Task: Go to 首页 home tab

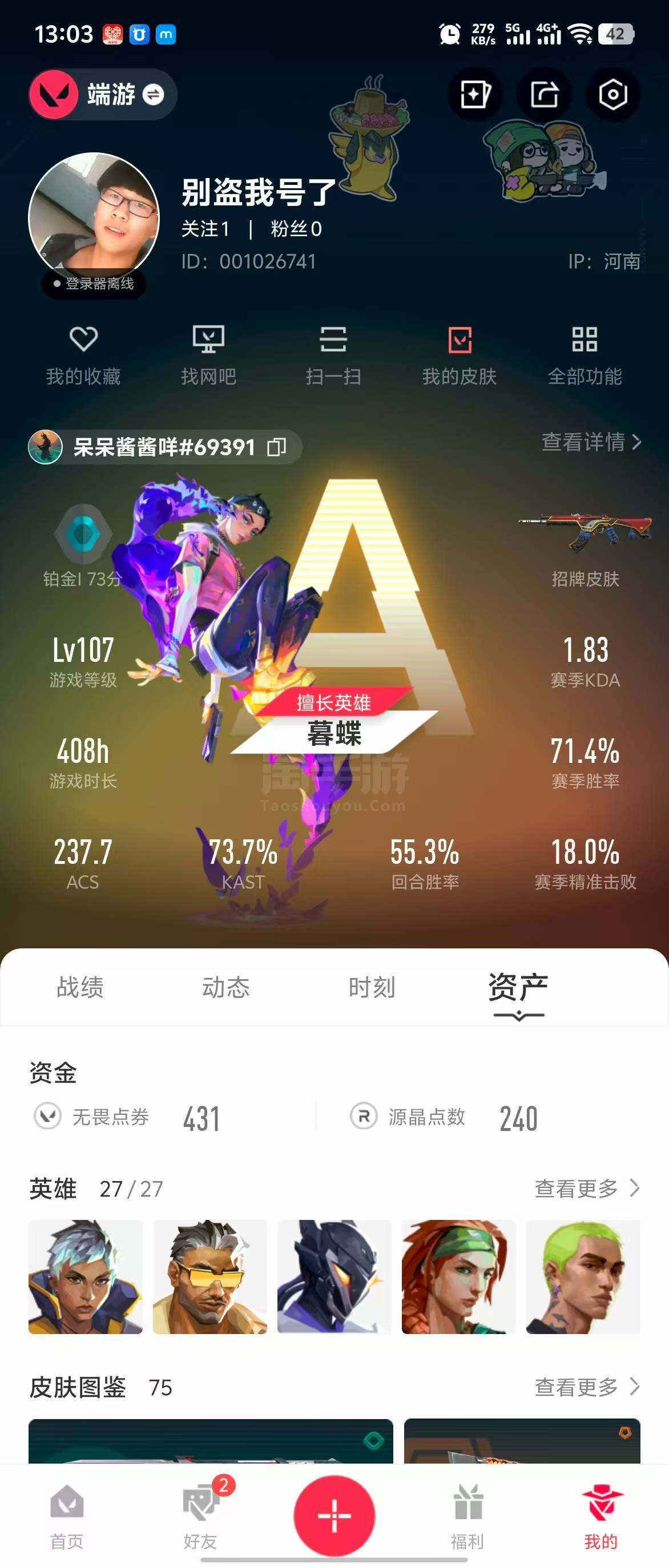Action: [67, 1516]
